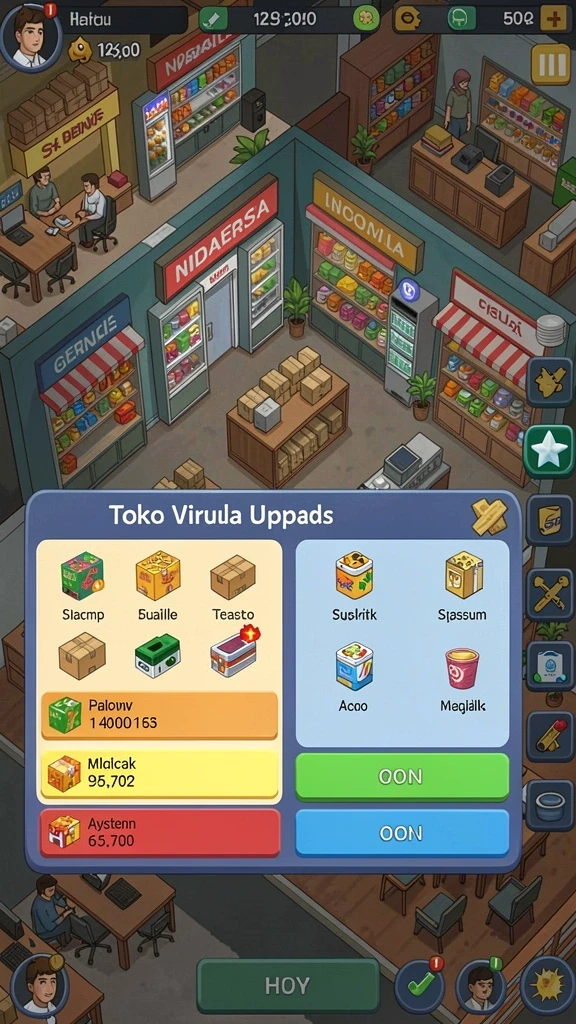Open the player profile avatar

(31, 33)
